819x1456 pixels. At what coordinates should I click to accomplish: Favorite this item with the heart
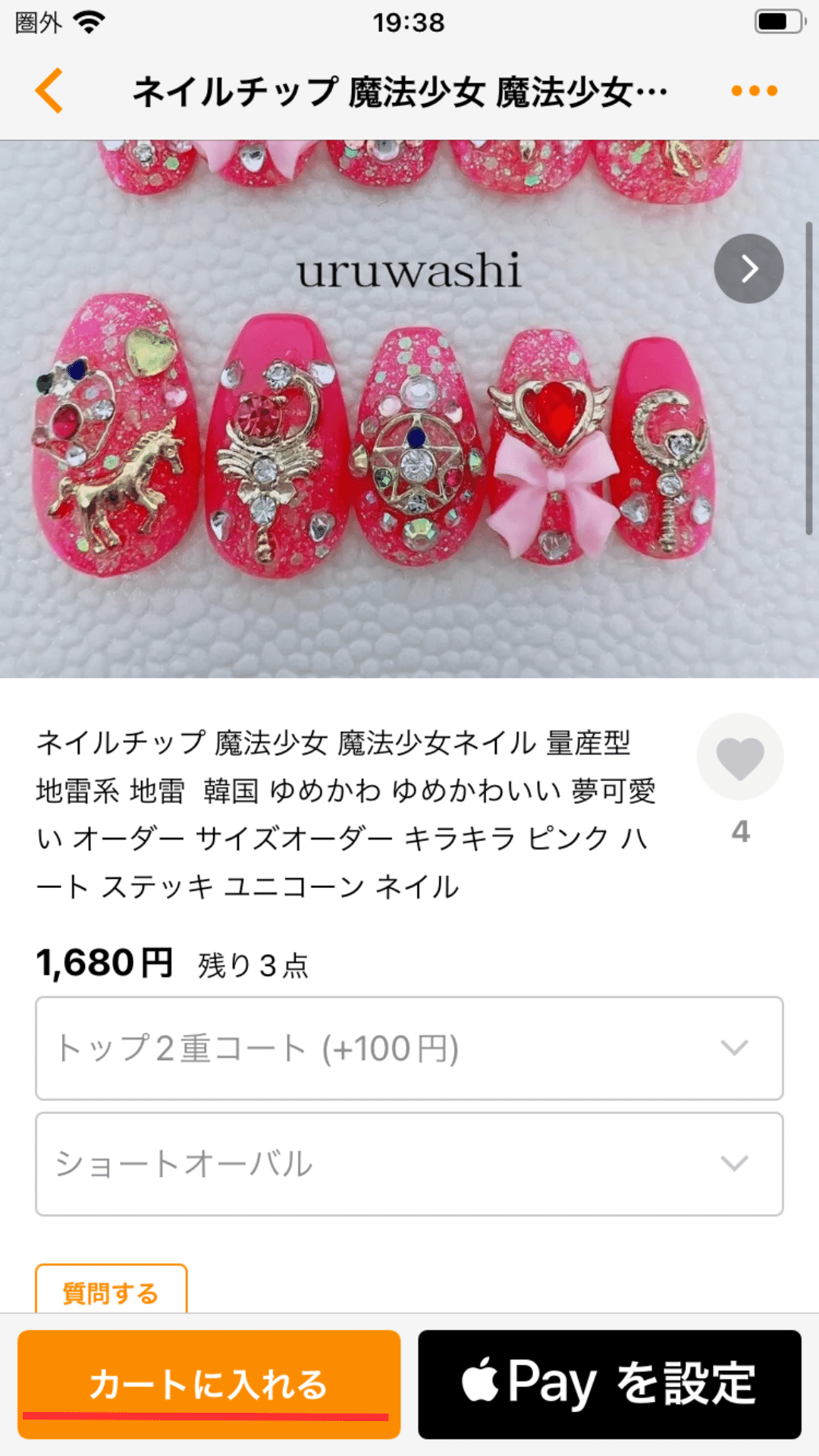(740, 757)
